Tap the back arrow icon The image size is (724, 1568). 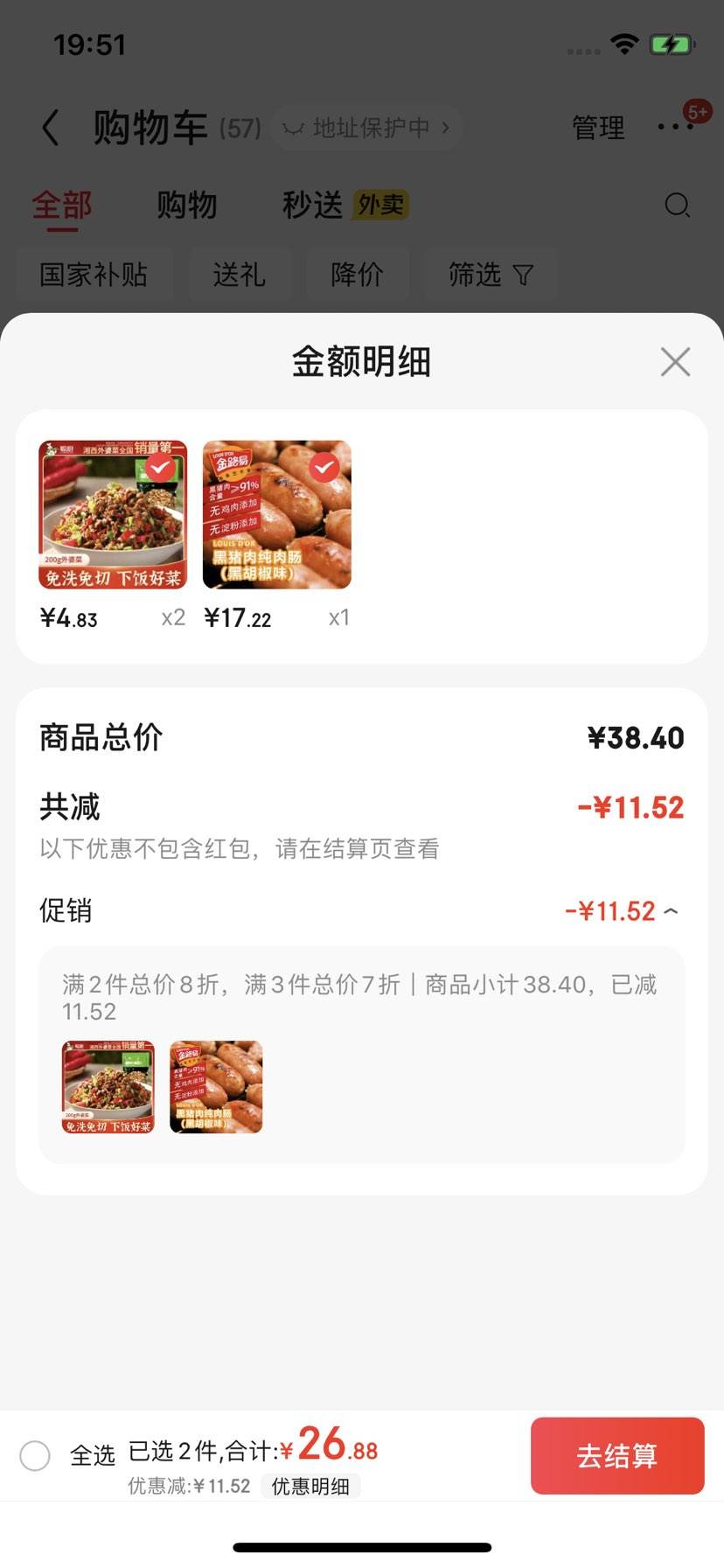click(x=50, y=127)
